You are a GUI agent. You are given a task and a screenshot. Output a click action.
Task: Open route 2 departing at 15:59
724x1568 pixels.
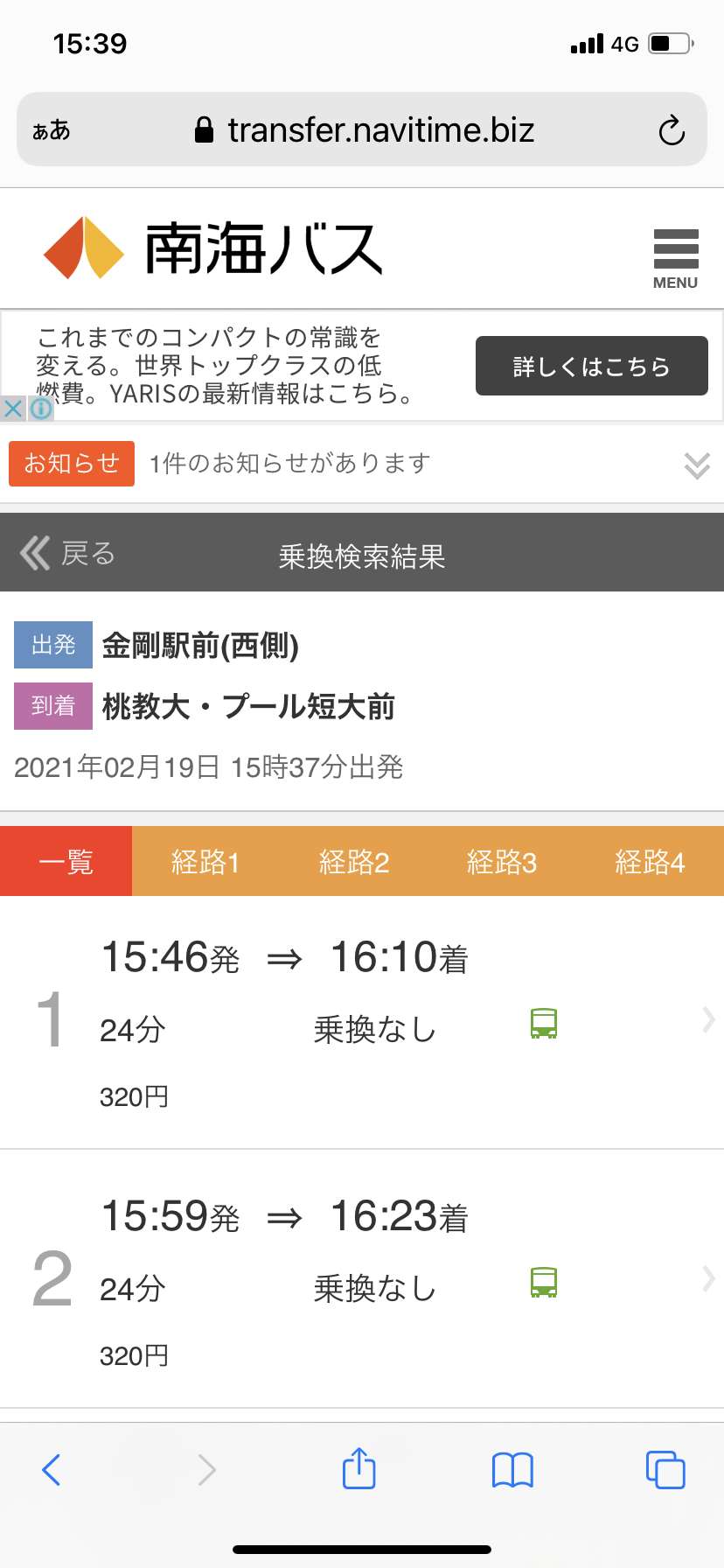[362, 1279]
